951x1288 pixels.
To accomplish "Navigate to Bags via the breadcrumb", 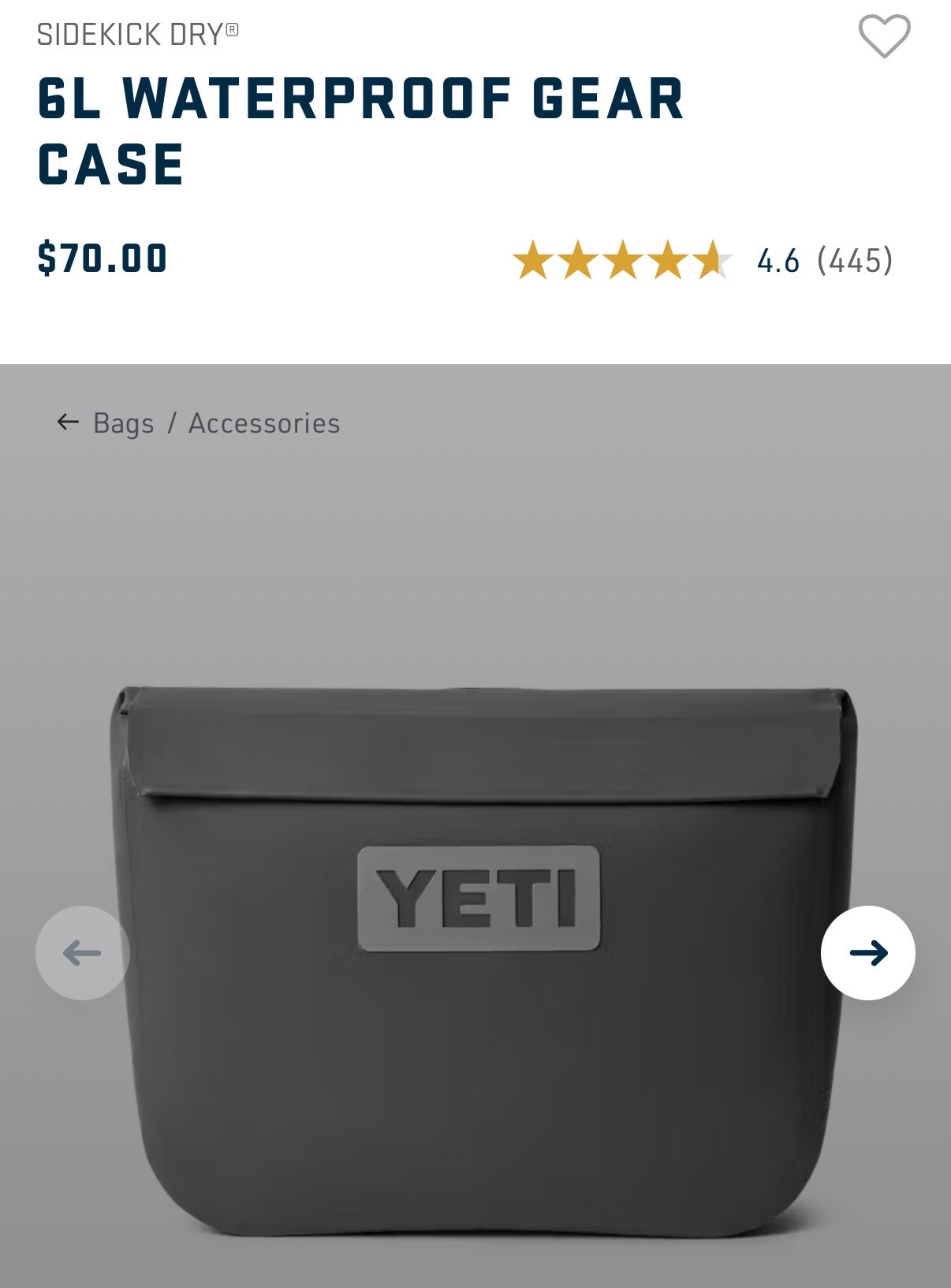I will 123,423.
